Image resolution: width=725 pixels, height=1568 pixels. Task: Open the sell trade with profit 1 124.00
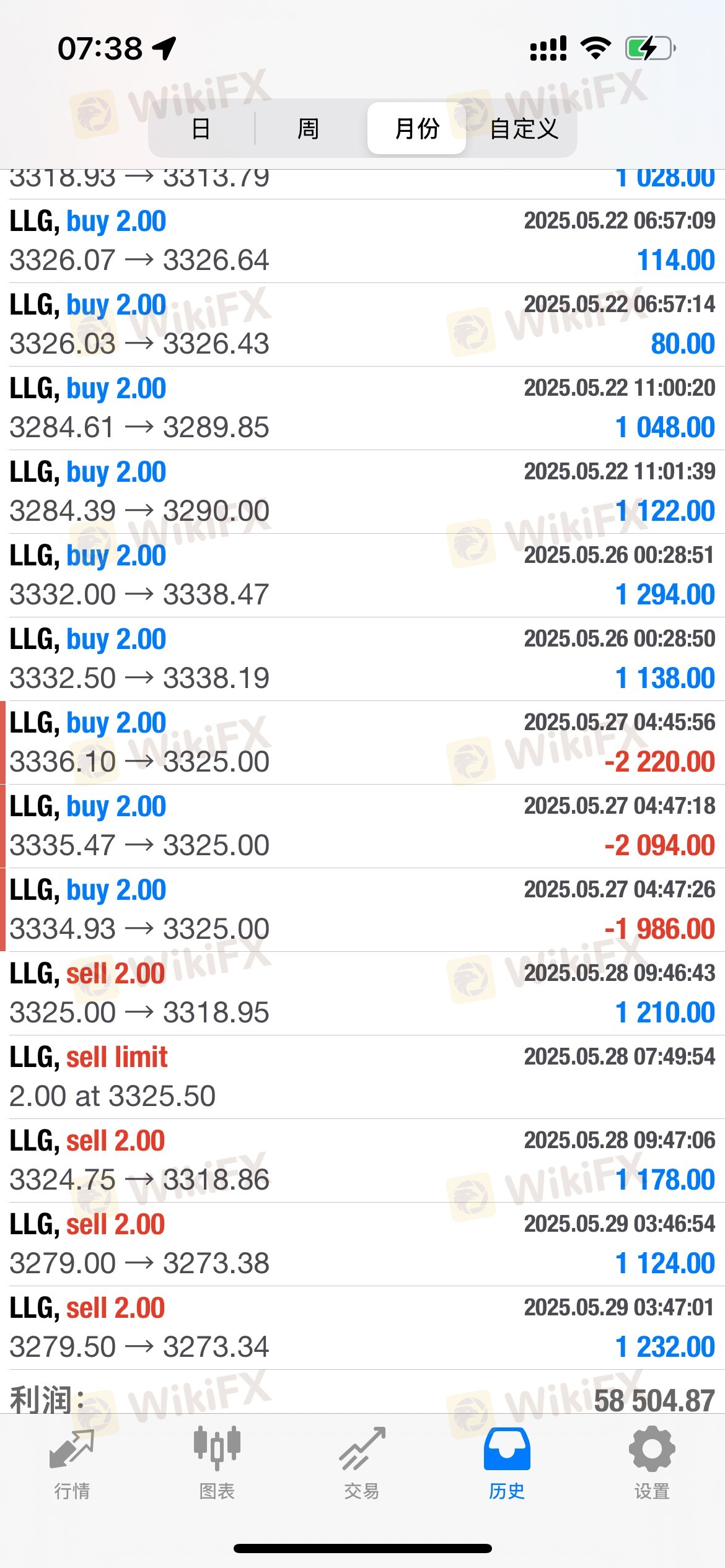362,1244
